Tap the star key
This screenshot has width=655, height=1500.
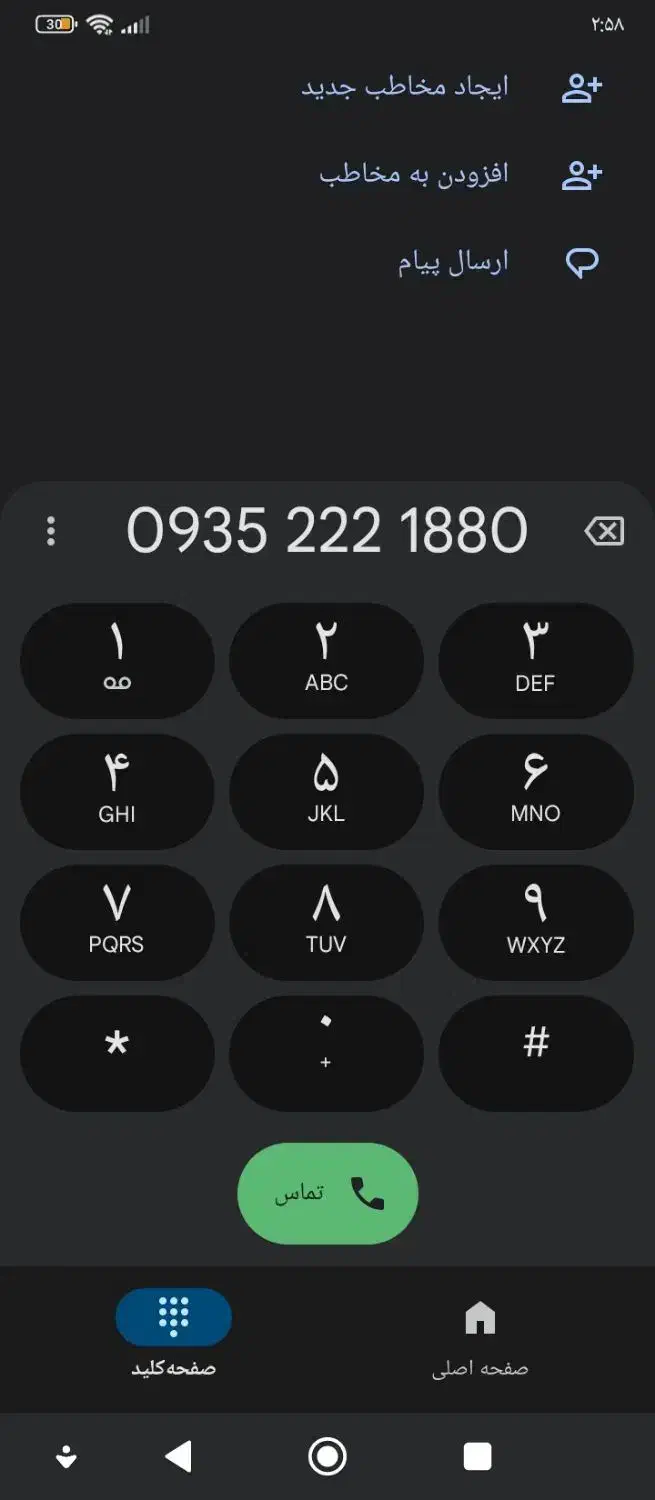coord(117,1053)
